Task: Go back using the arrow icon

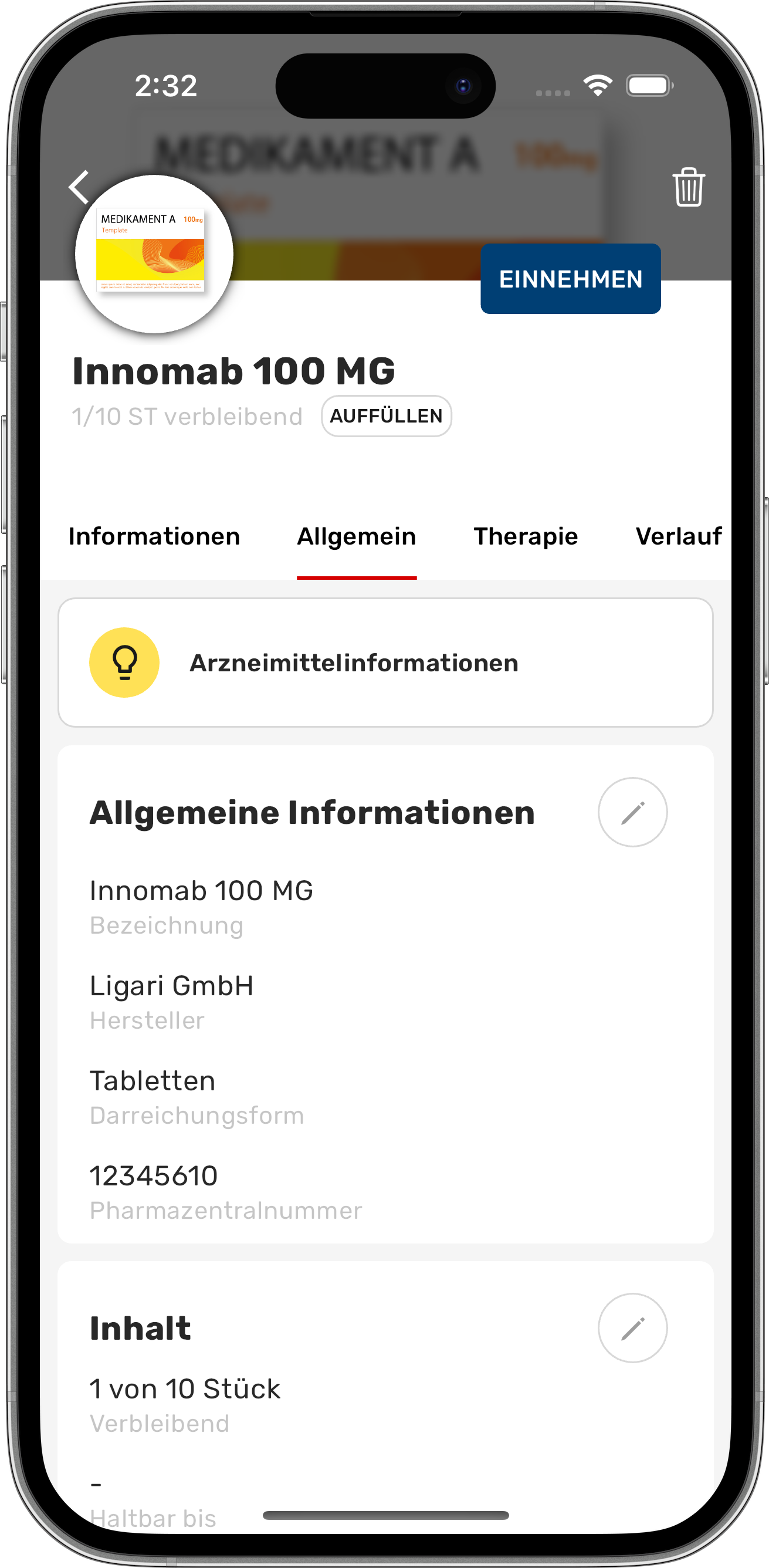Action: (x=80, y=187)
